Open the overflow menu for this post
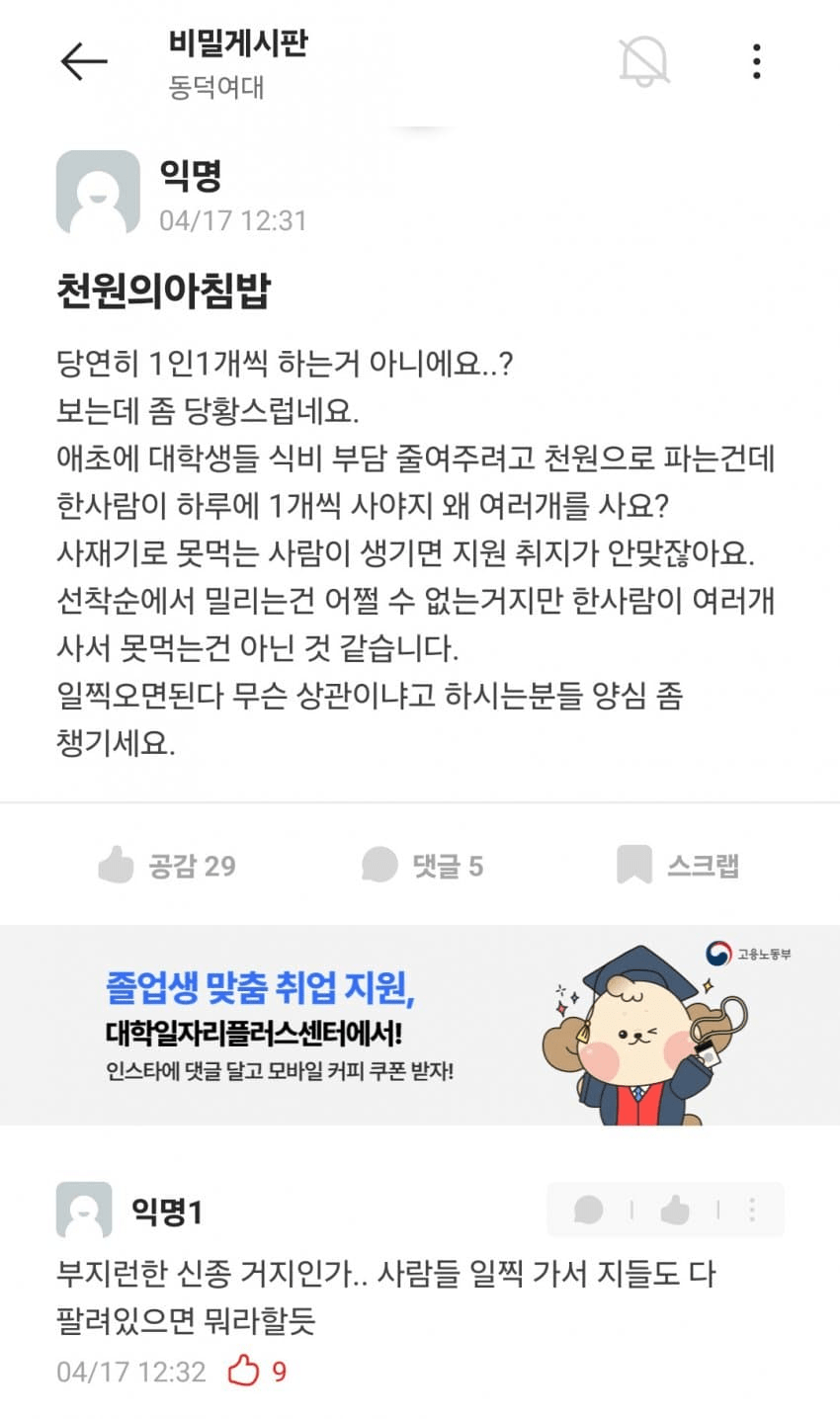840x1419 pixels. click(x=756, y=61)
